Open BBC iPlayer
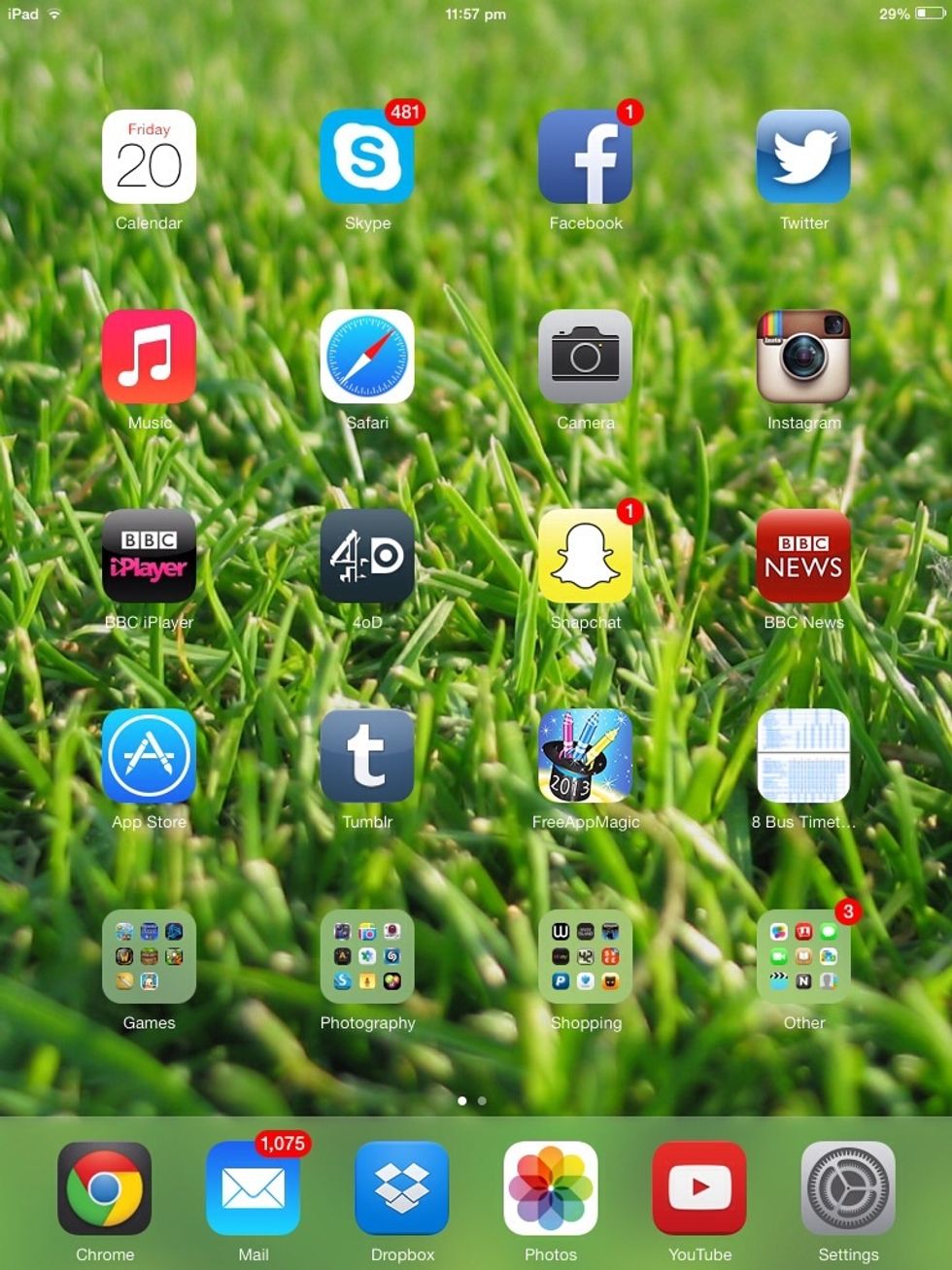 150,555
